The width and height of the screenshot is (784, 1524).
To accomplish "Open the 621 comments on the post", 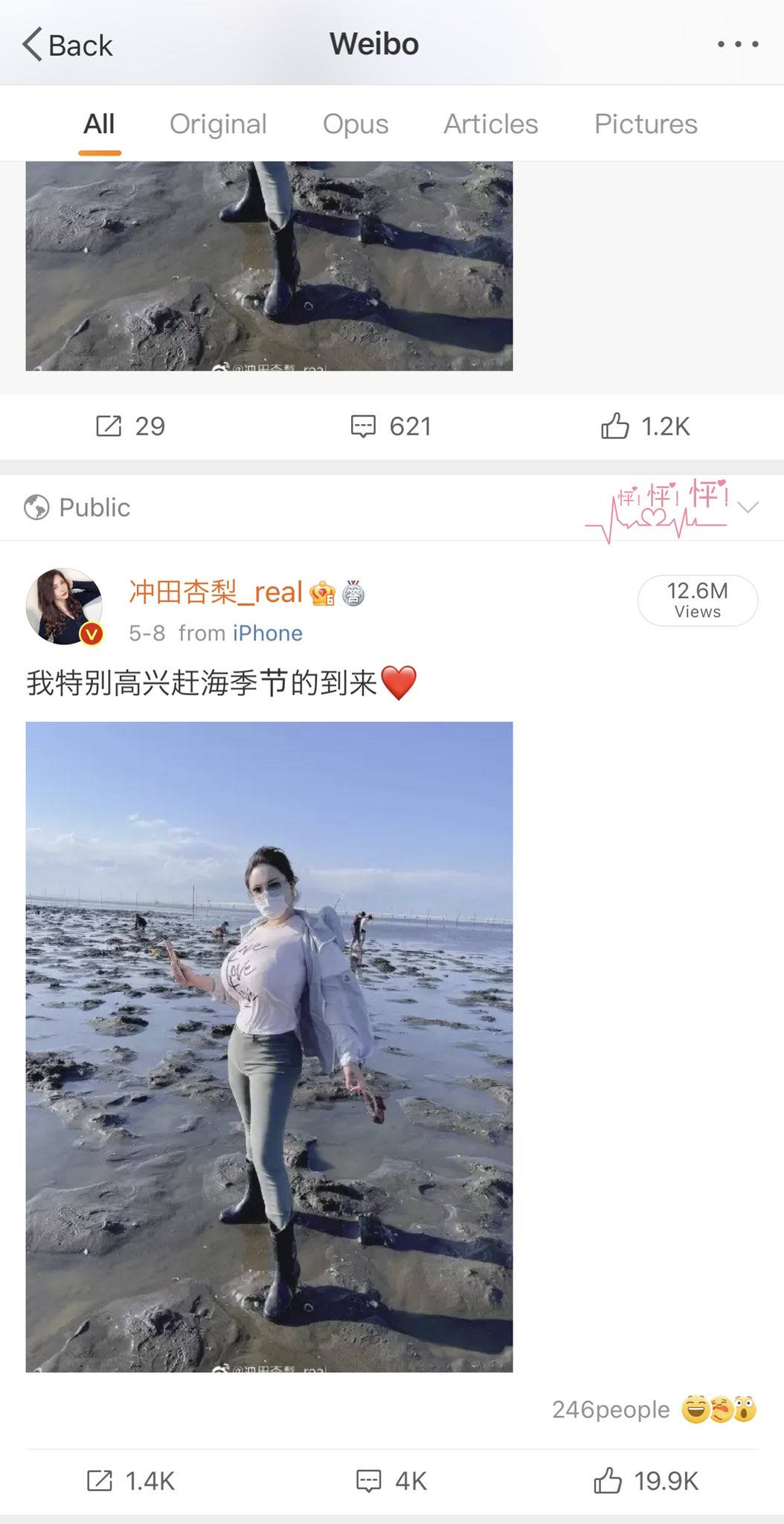I will (x=391, y=426).
